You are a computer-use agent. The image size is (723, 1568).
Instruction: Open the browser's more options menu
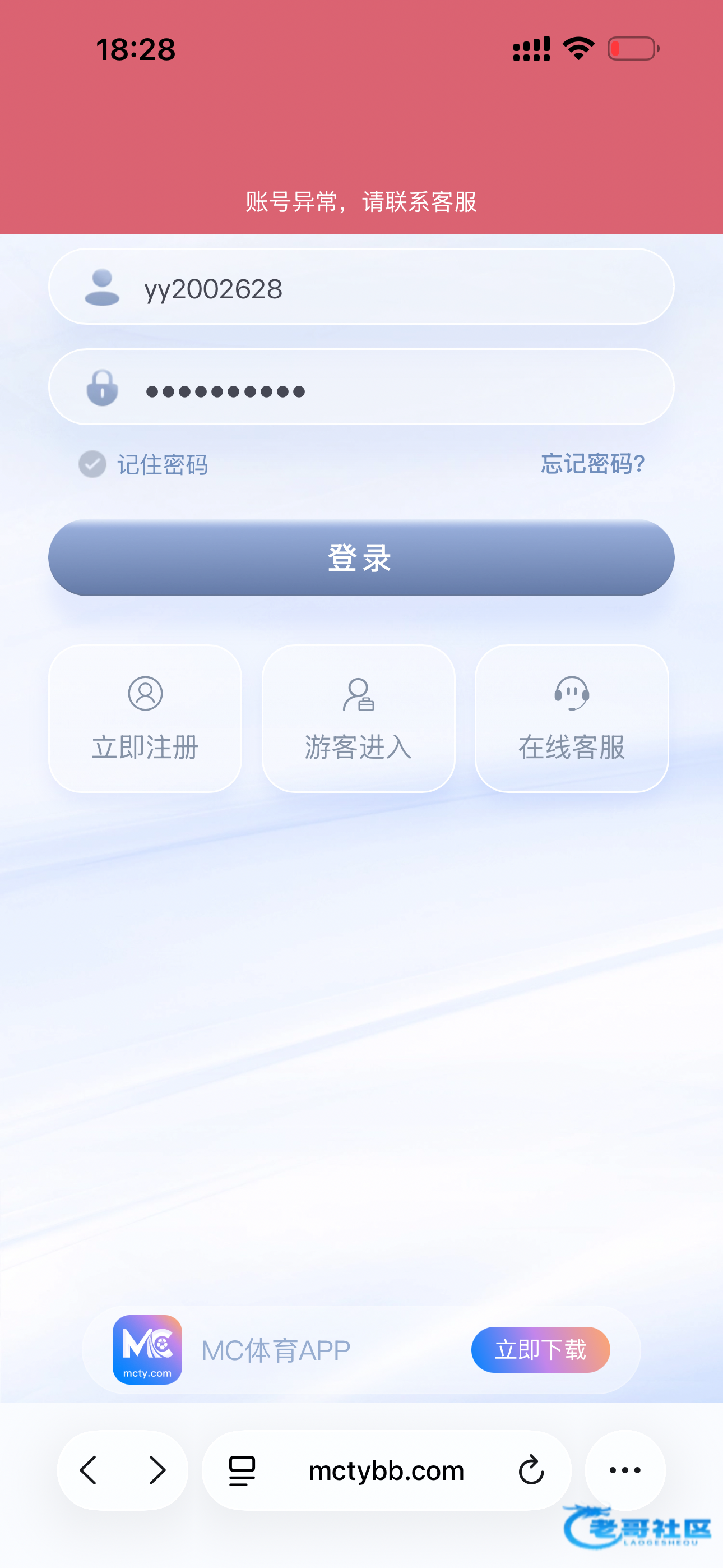pos(624,1470)
